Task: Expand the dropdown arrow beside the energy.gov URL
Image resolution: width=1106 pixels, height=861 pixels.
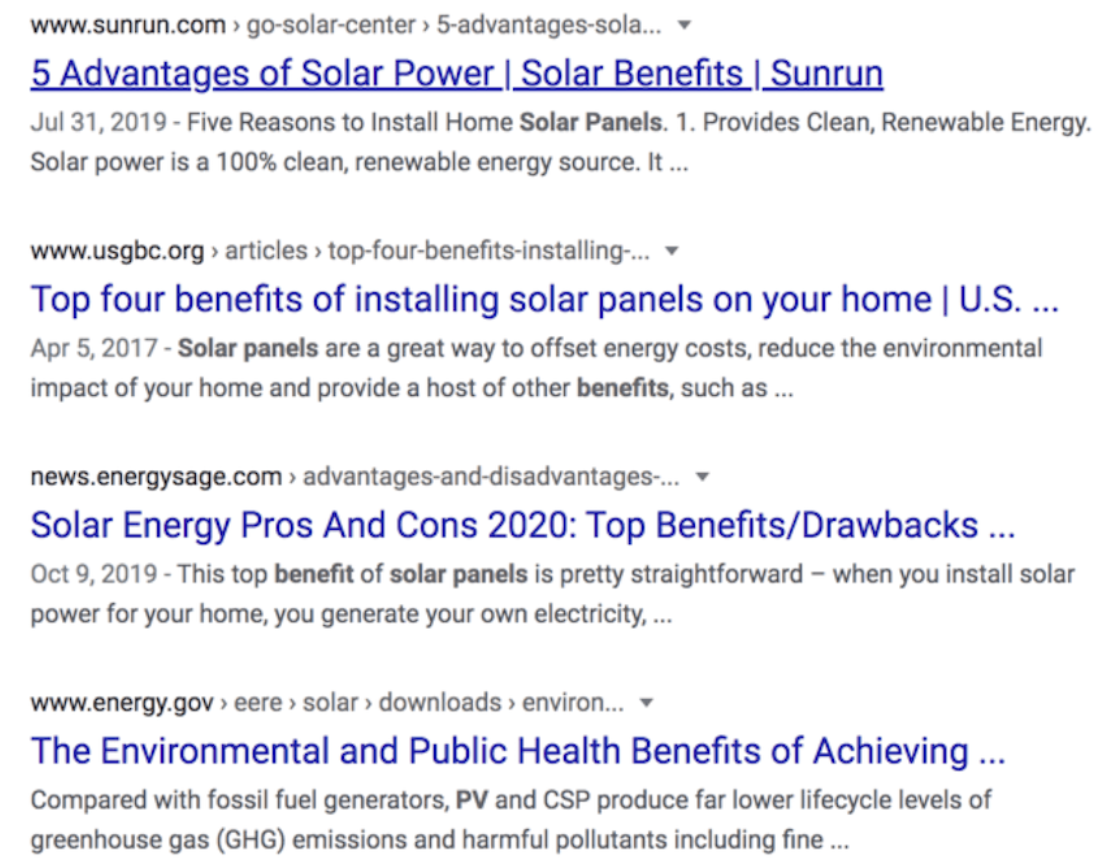Action: pyautogui.click(x=646, y=703)
